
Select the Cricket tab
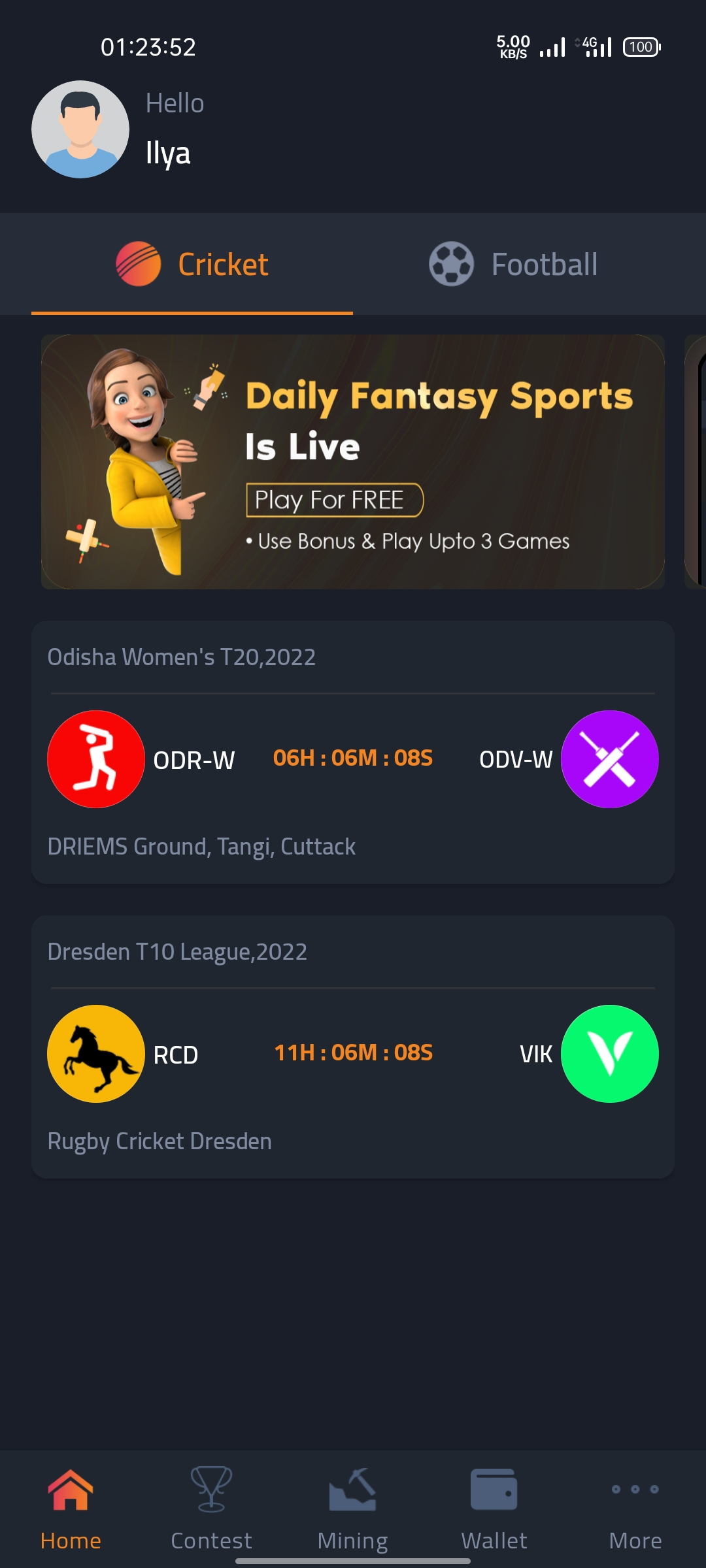coord(192,264)
